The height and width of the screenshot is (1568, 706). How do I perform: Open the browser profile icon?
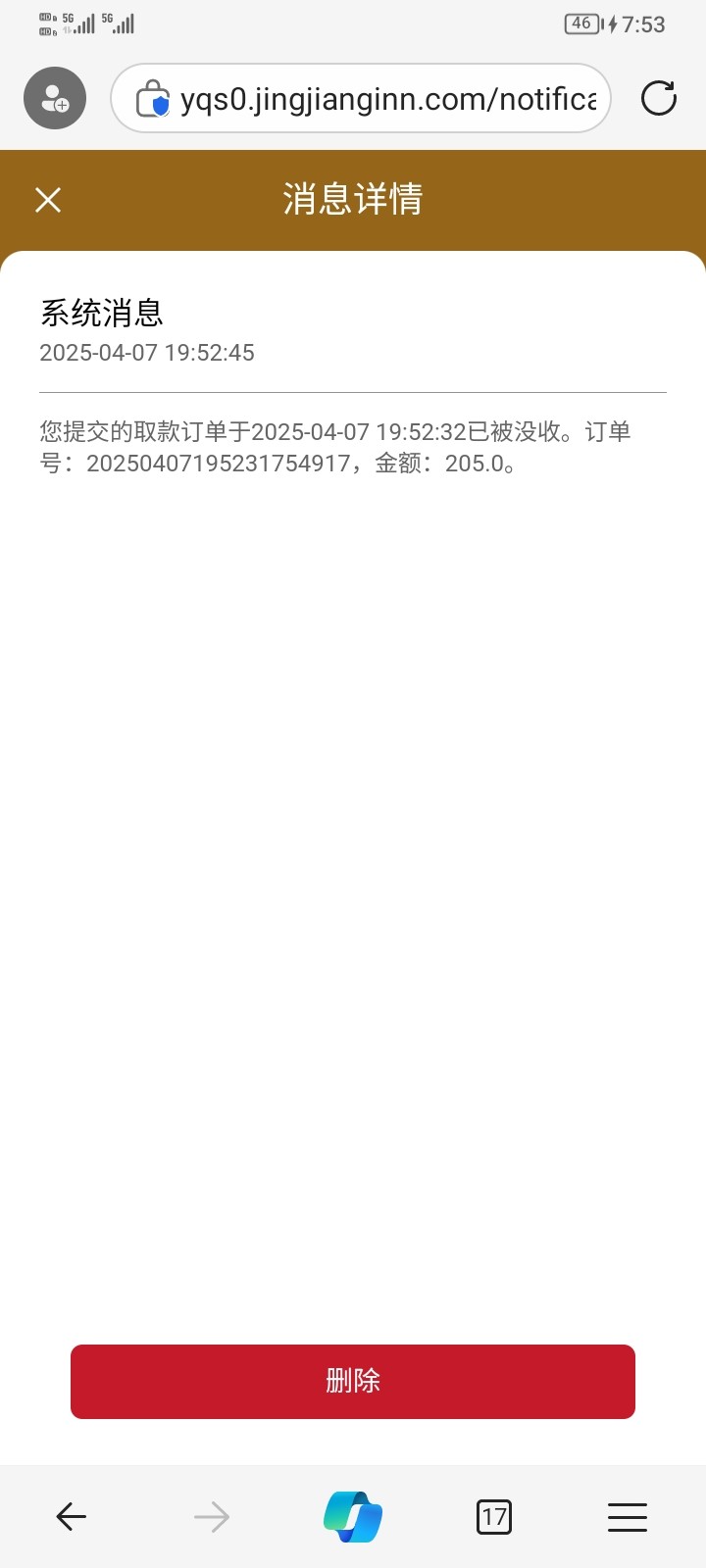(x=55, y=98)
